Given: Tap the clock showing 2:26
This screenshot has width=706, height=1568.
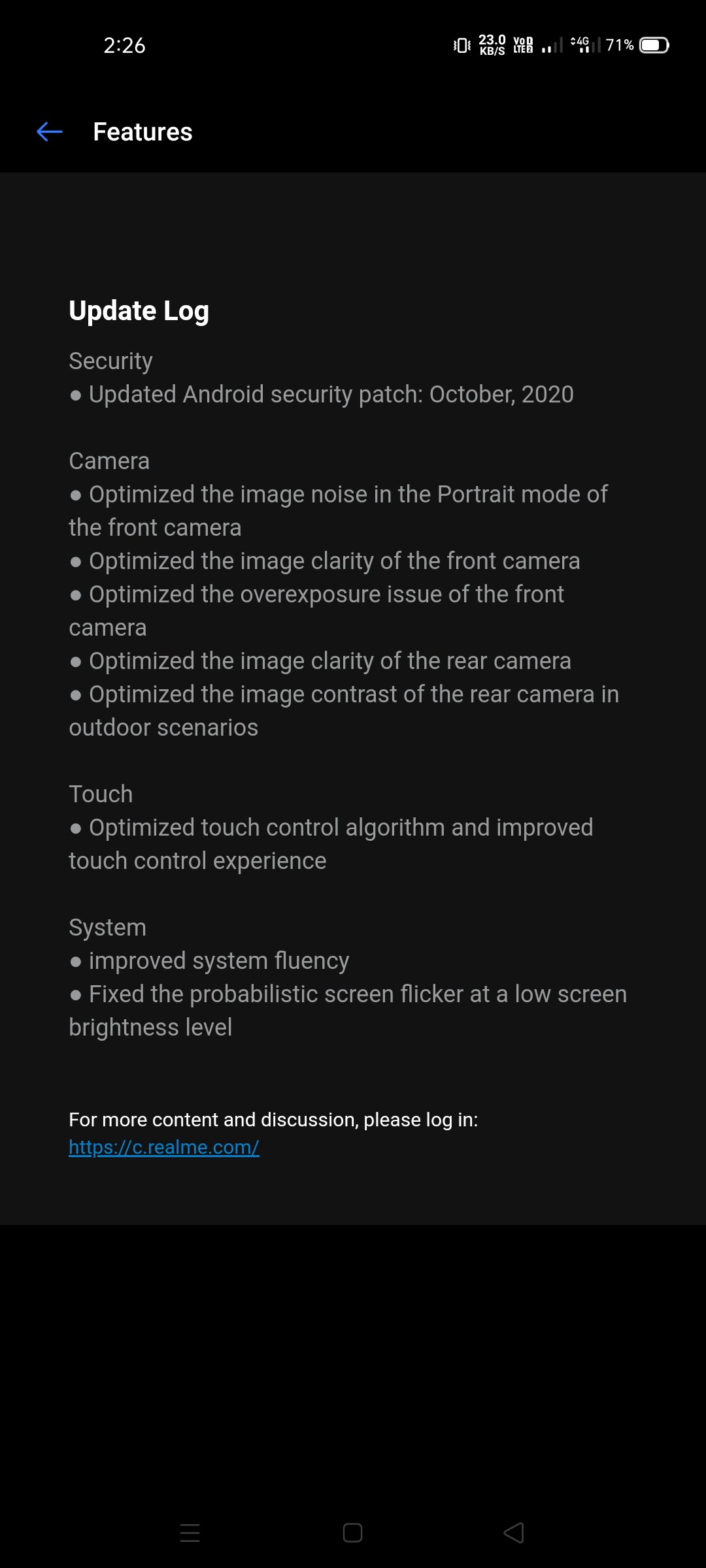Looking at the screenshot, I should click(x=124, y=46).
